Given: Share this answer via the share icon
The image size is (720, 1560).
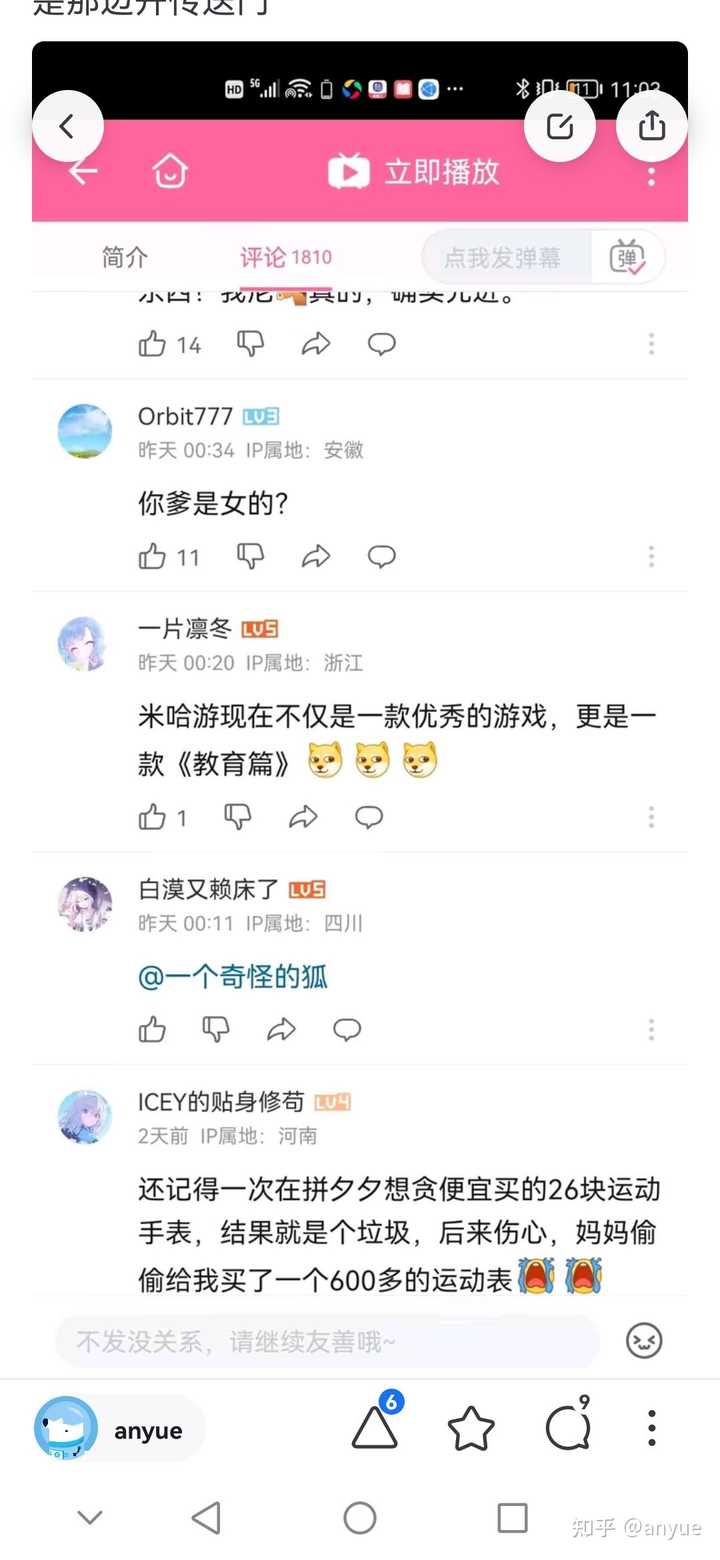Looking at the screenshot, I should point(651,126).
